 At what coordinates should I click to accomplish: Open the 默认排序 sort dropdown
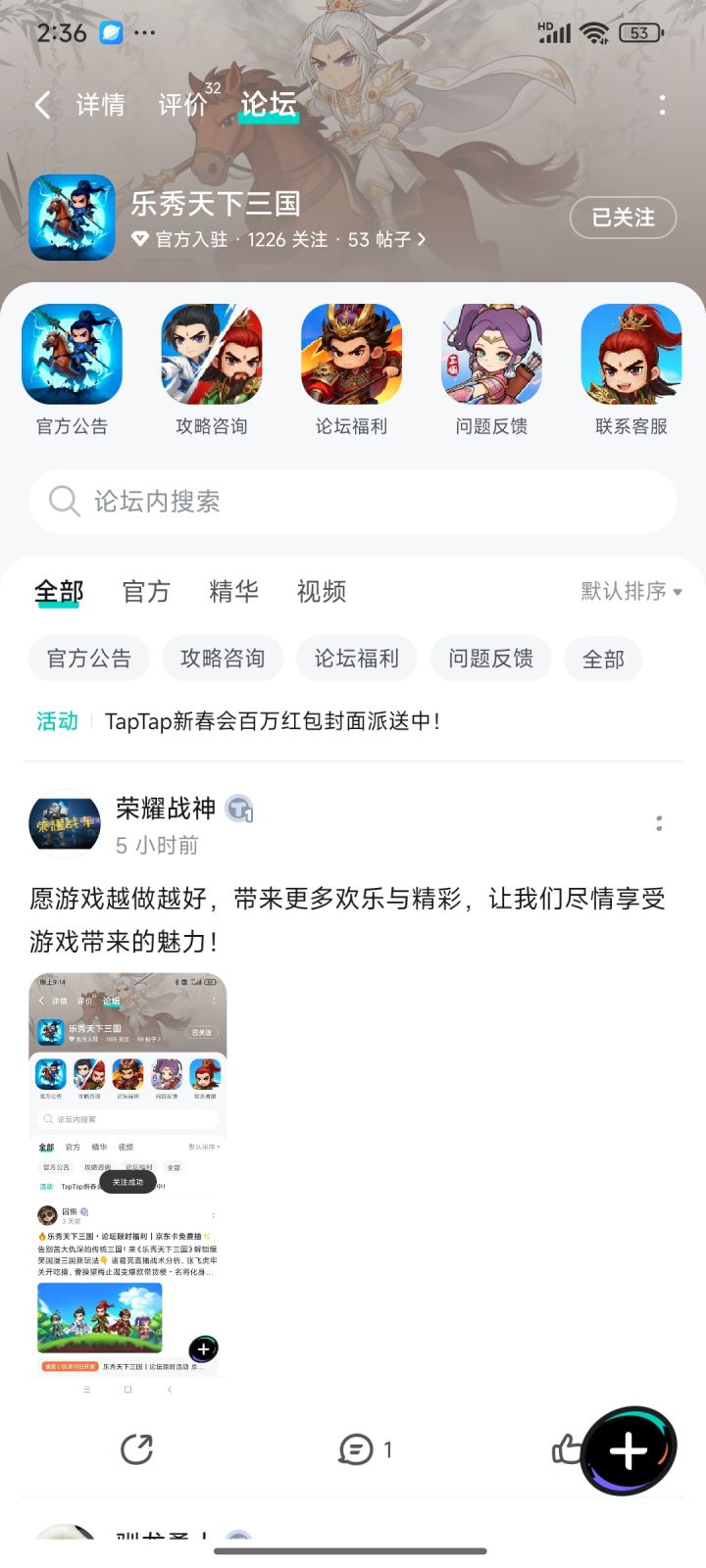pyautogui.click(x=628, y=591)
